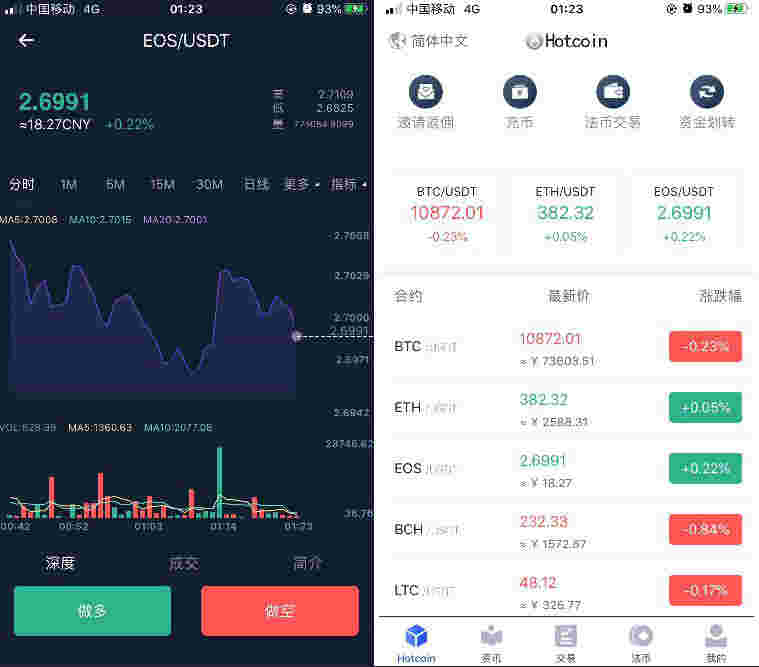Go to 法币交易
Image resolution: width=759 pixels, height=667 pixels.
(612, 104)
